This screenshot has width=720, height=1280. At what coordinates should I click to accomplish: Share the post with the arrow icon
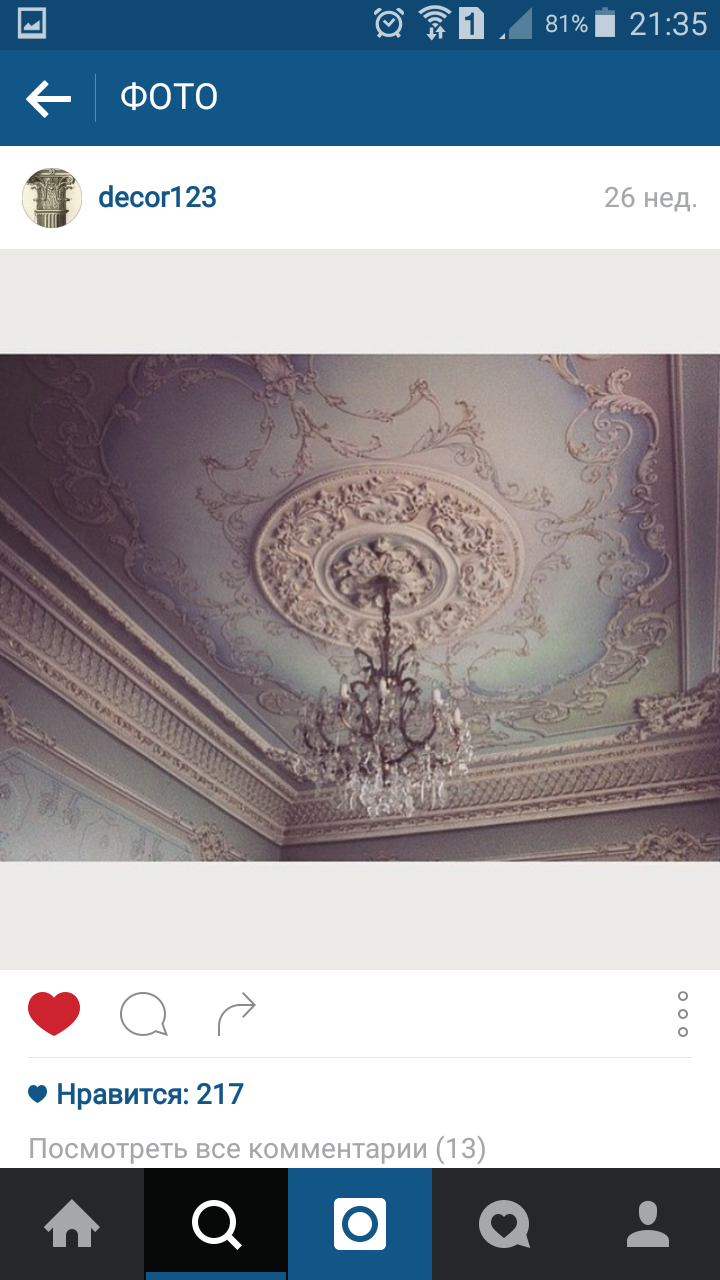[x=237, y=1015]
